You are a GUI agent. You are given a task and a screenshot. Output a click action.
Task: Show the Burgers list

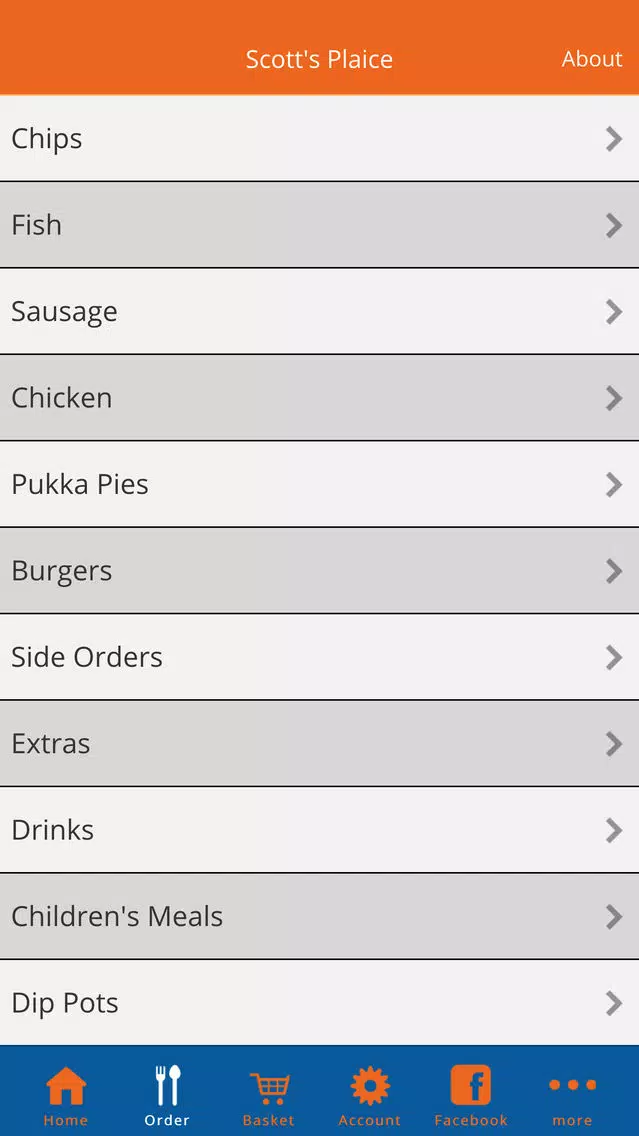pos(320,571)
